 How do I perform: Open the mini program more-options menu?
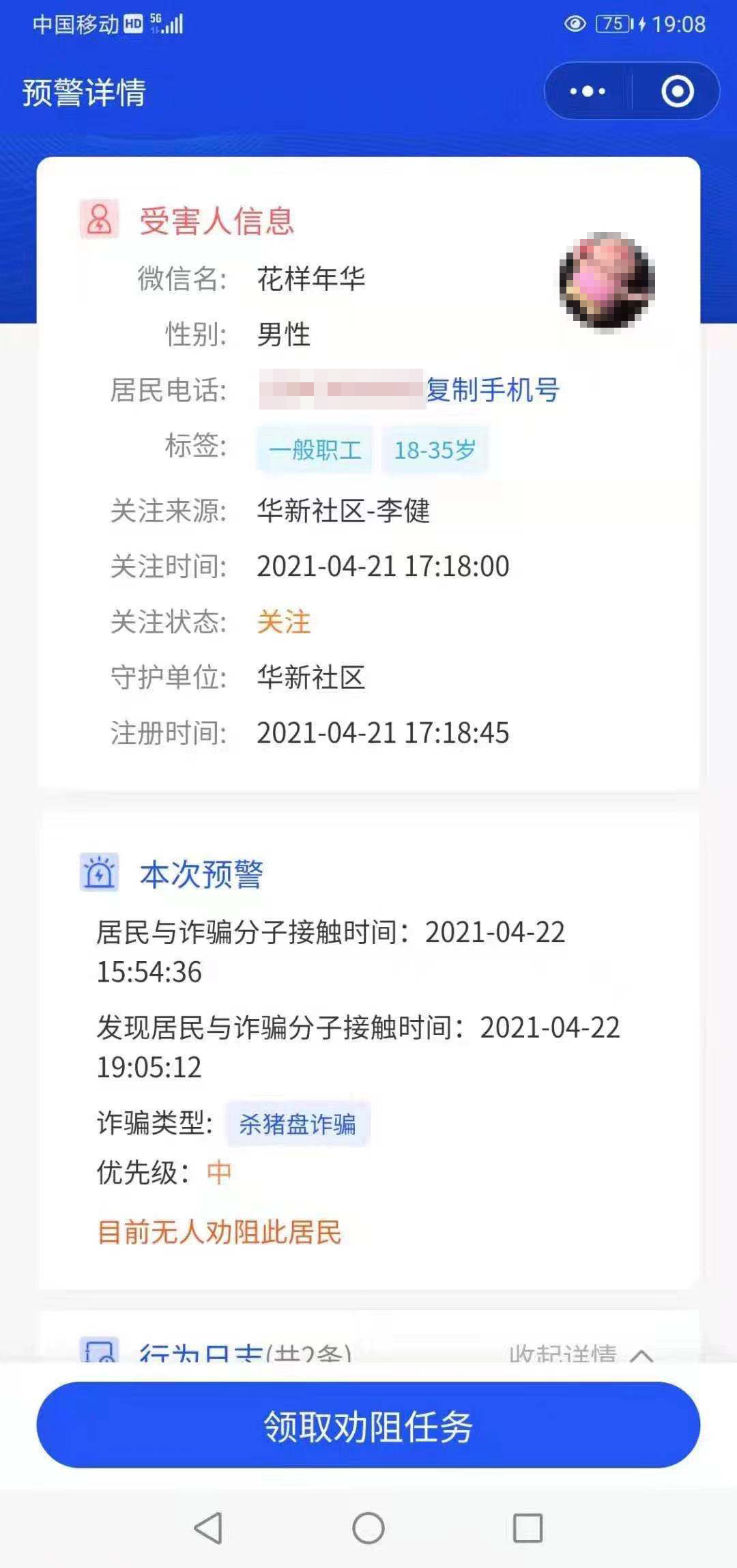coord(588,91)
